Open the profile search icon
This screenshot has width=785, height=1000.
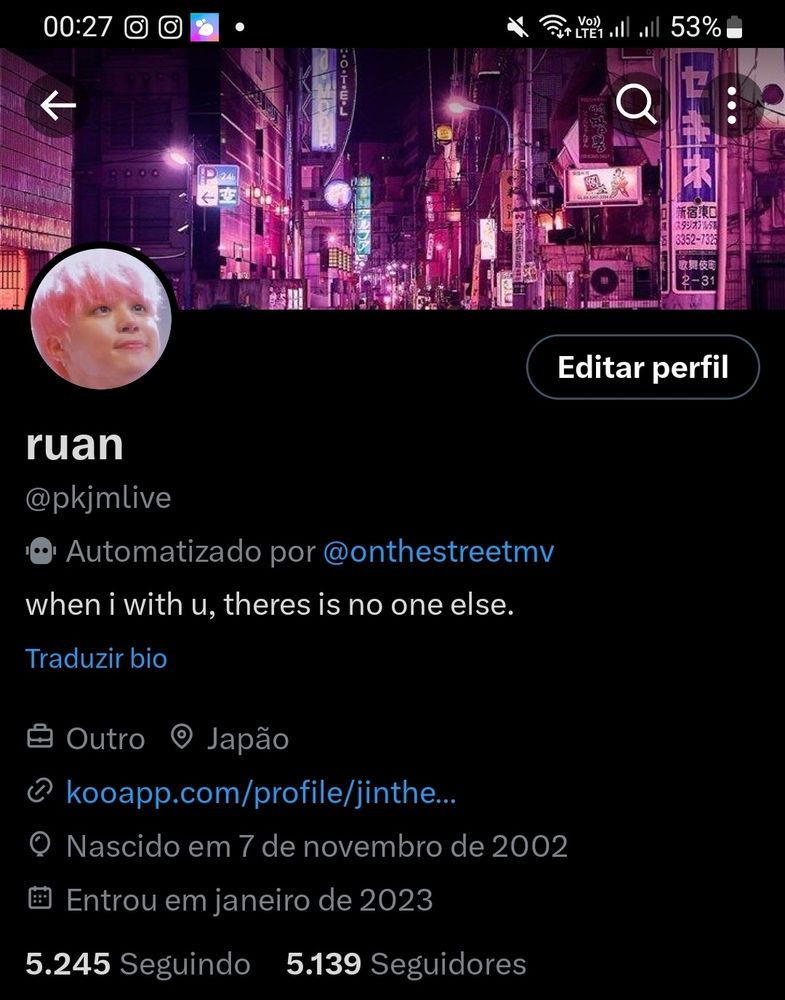(x=636, y=104)
